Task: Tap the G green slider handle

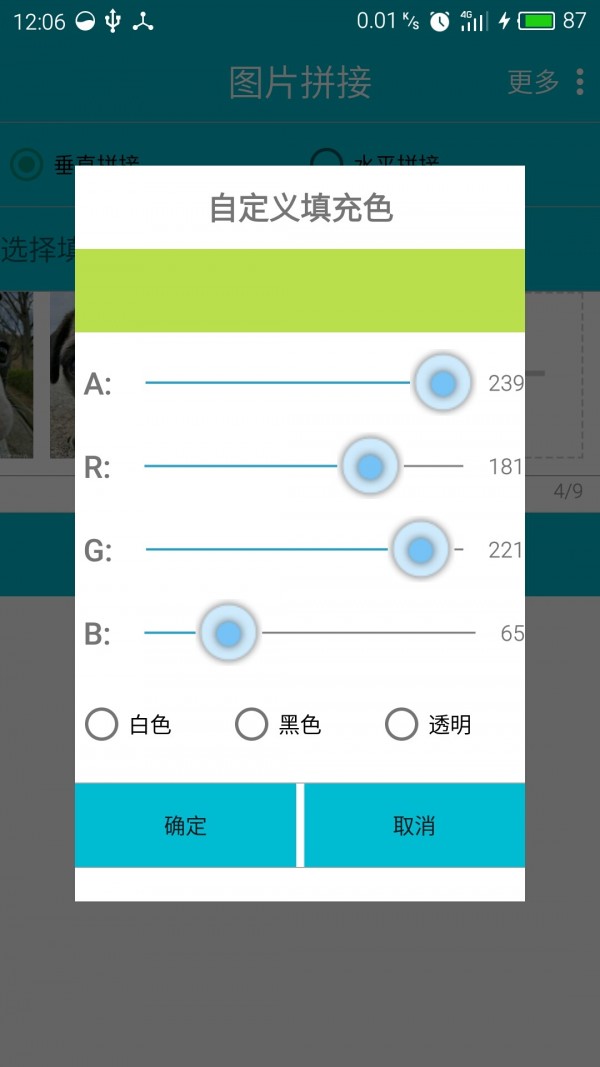Action: (420, 549)
